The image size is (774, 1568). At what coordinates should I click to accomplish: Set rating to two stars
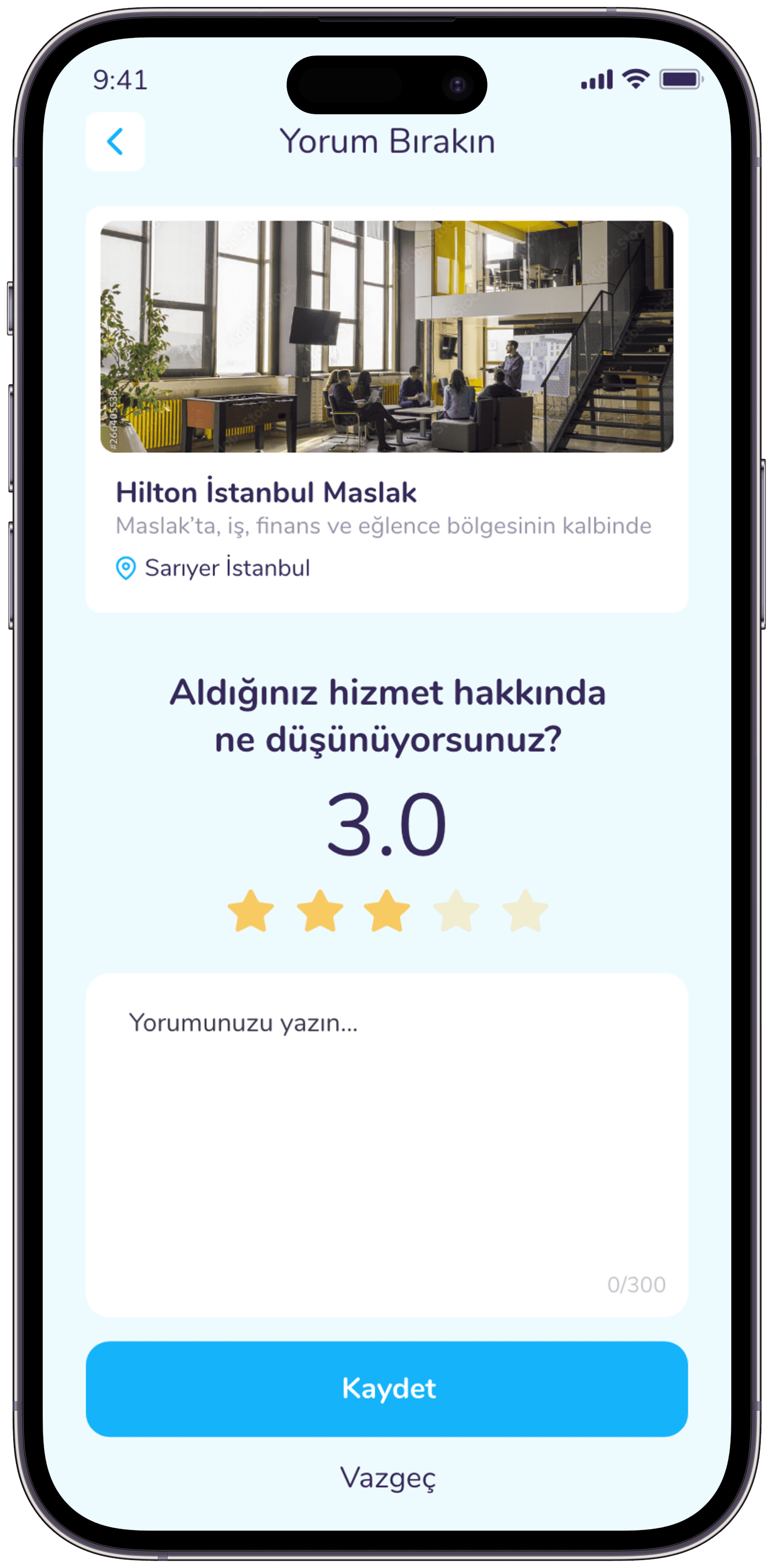[319, 911]
